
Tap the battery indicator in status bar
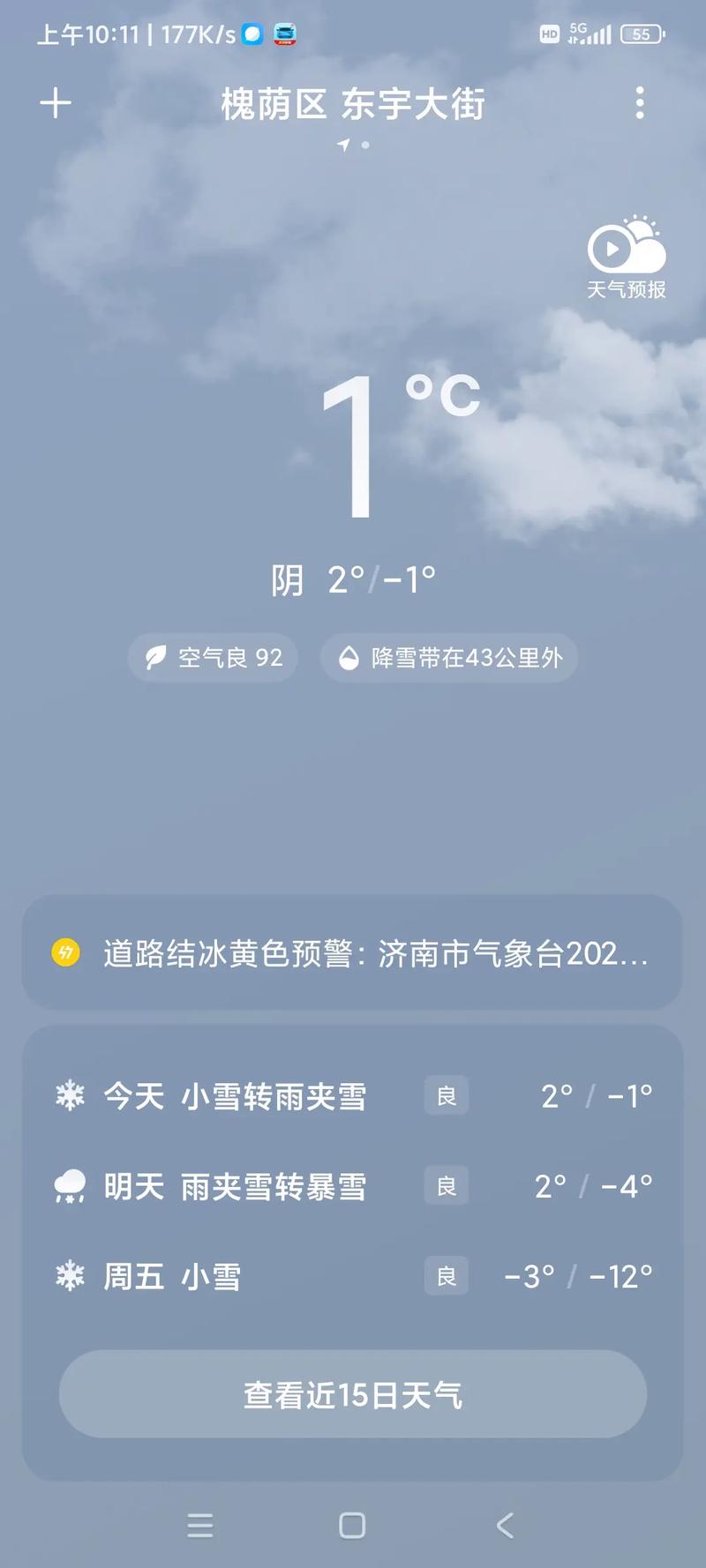[643, 34]
